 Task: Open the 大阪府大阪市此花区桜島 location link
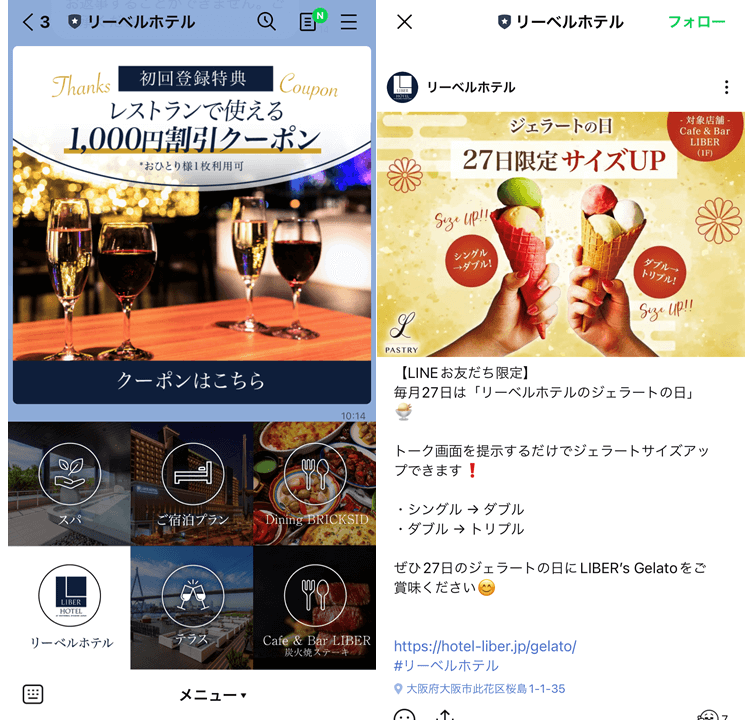pyautogui.click(x=486, y=689)
